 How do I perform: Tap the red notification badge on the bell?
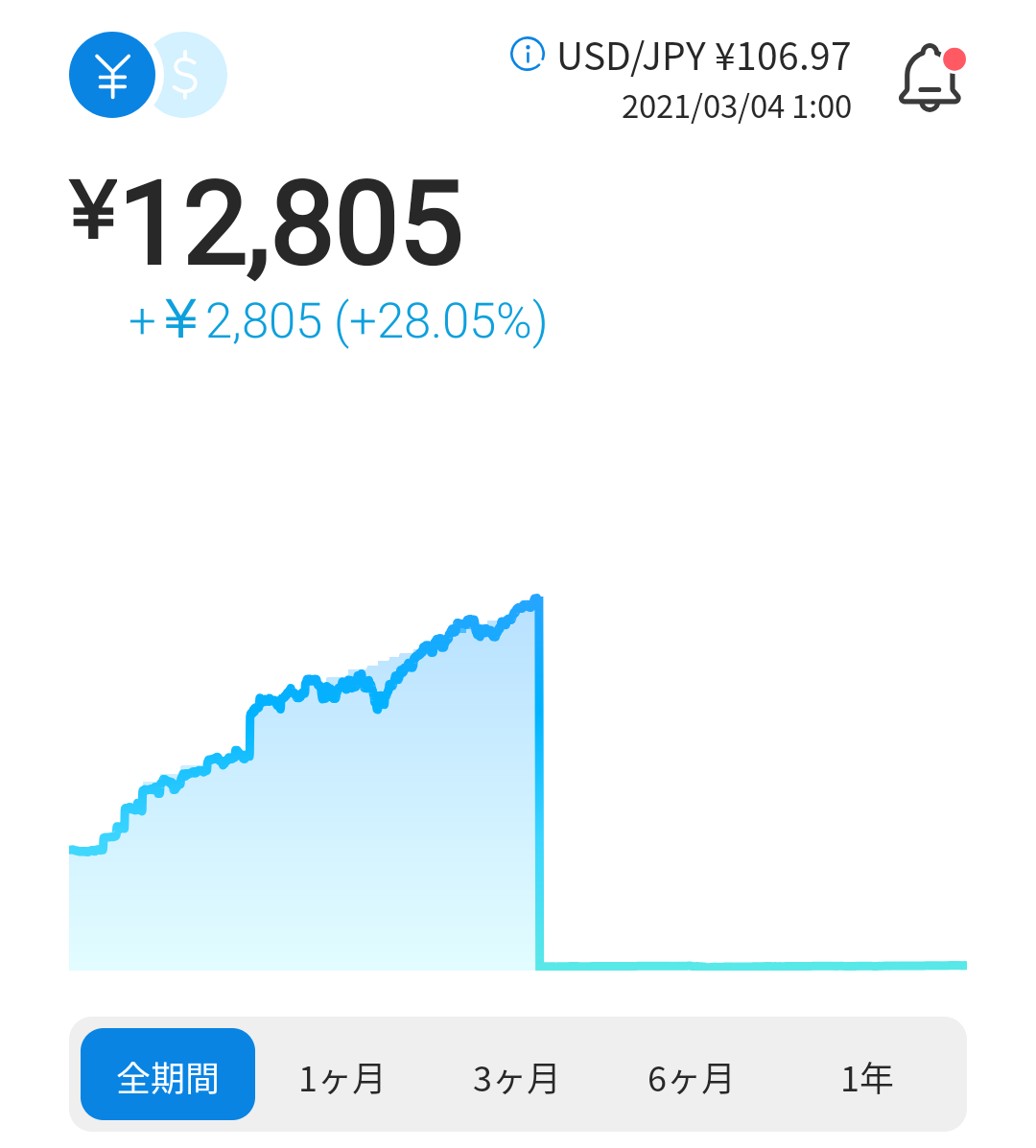point(954,59)
